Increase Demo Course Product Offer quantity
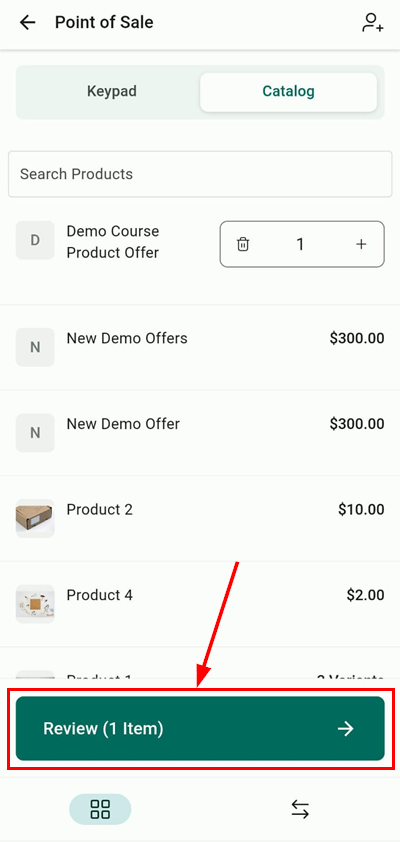The image size is (400, 842). (361, 244)
